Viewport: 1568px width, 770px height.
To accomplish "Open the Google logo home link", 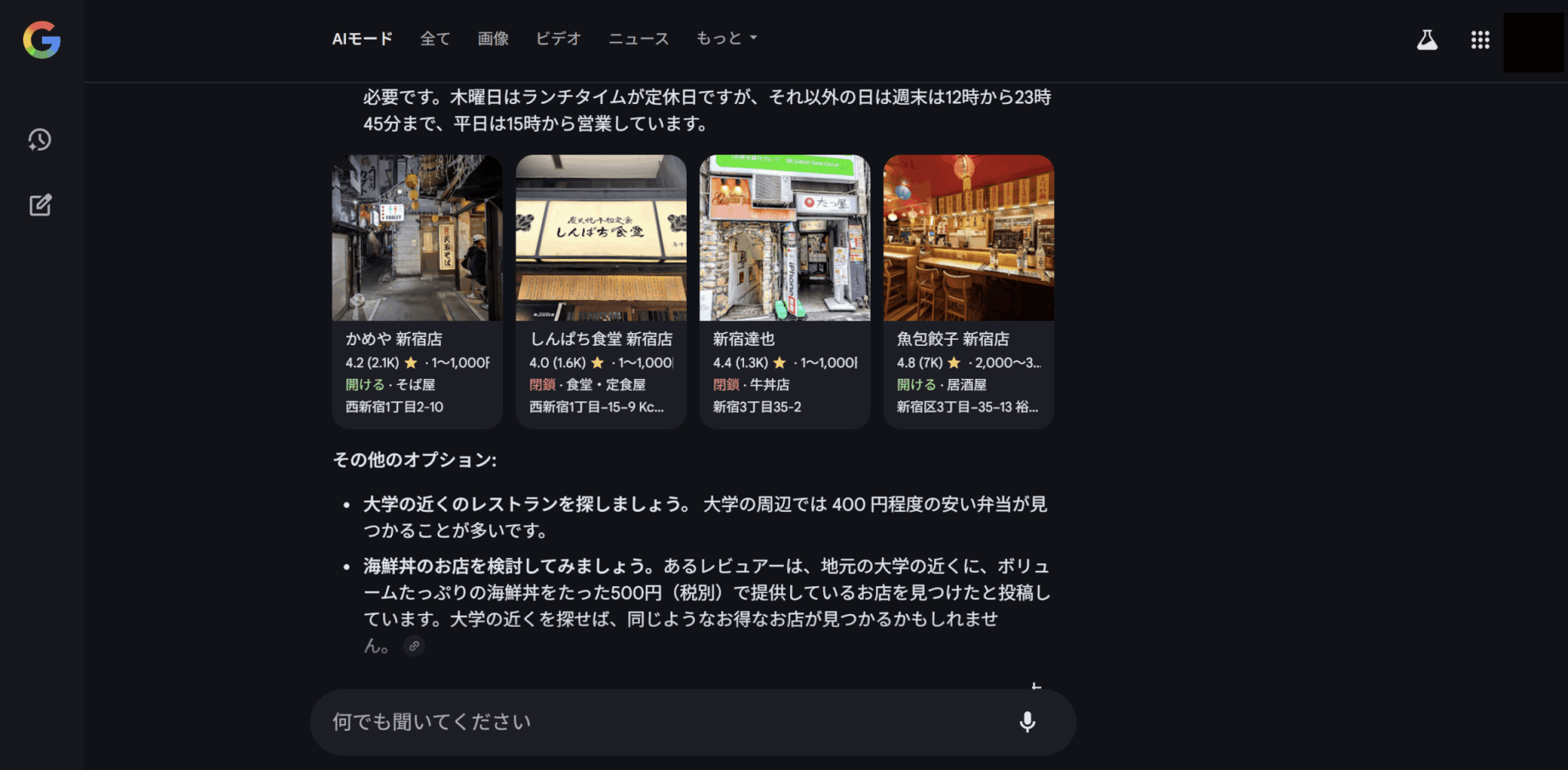I will [41, 40].
